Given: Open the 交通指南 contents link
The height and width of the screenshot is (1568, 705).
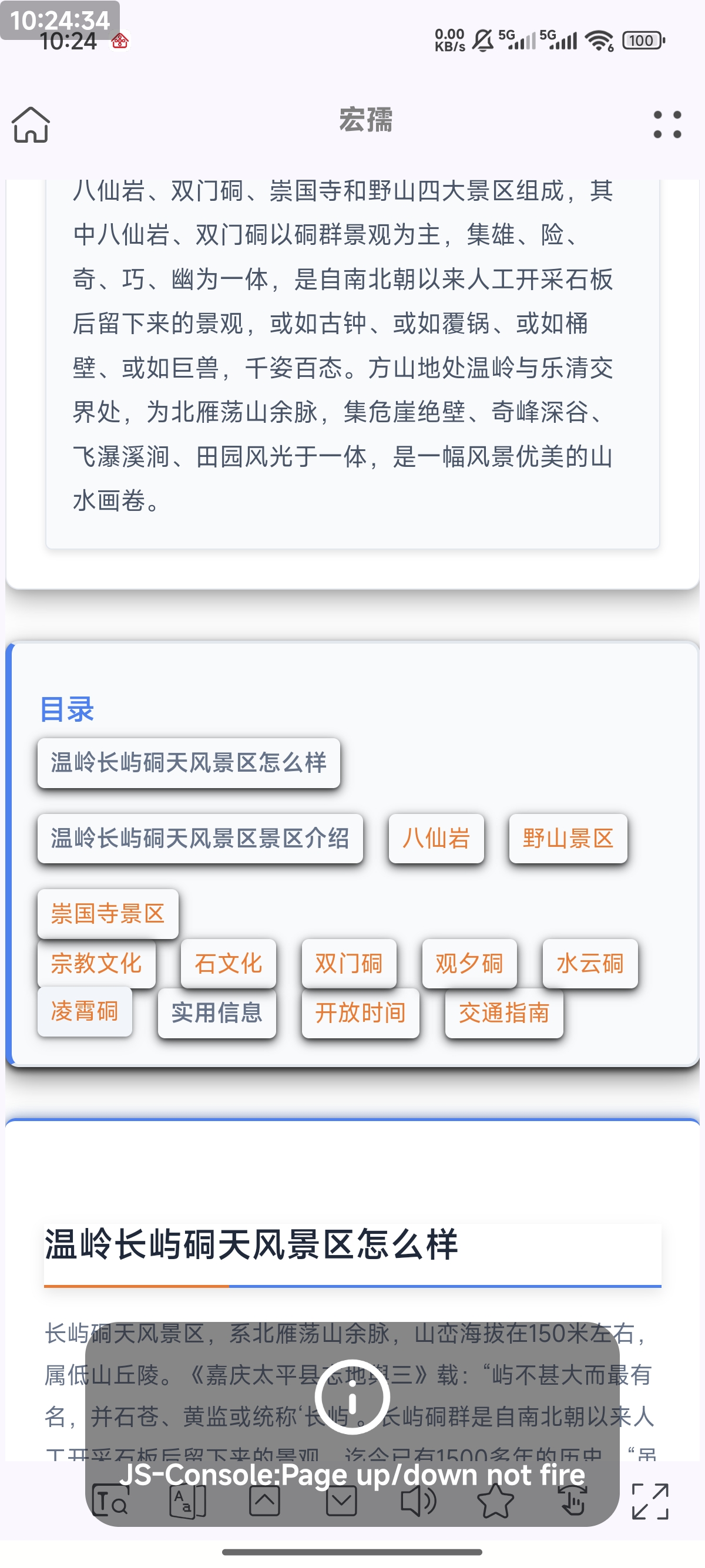Looking at the screenshot, I should pyautogui.click(x=504, y=1013).
